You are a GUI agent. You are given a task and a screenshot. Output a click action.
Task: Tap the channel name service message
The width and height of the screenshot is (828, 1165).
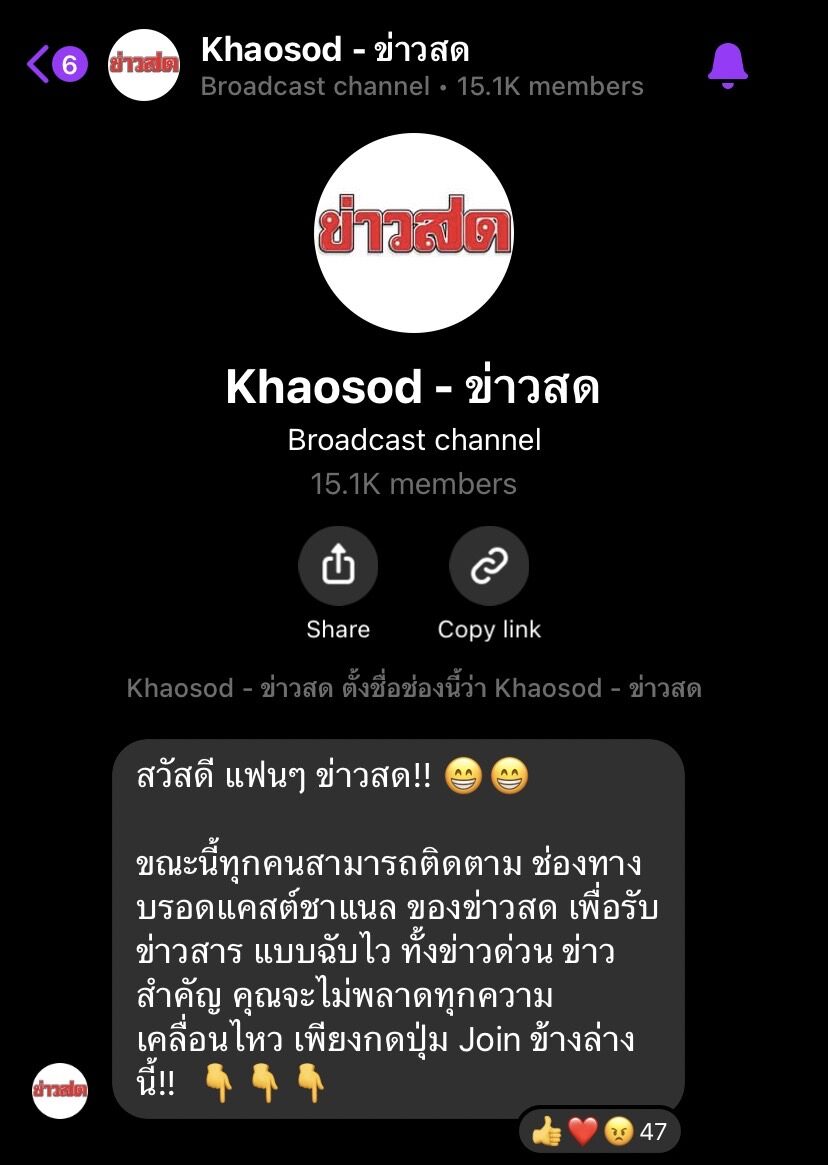(x=414, y=688)
